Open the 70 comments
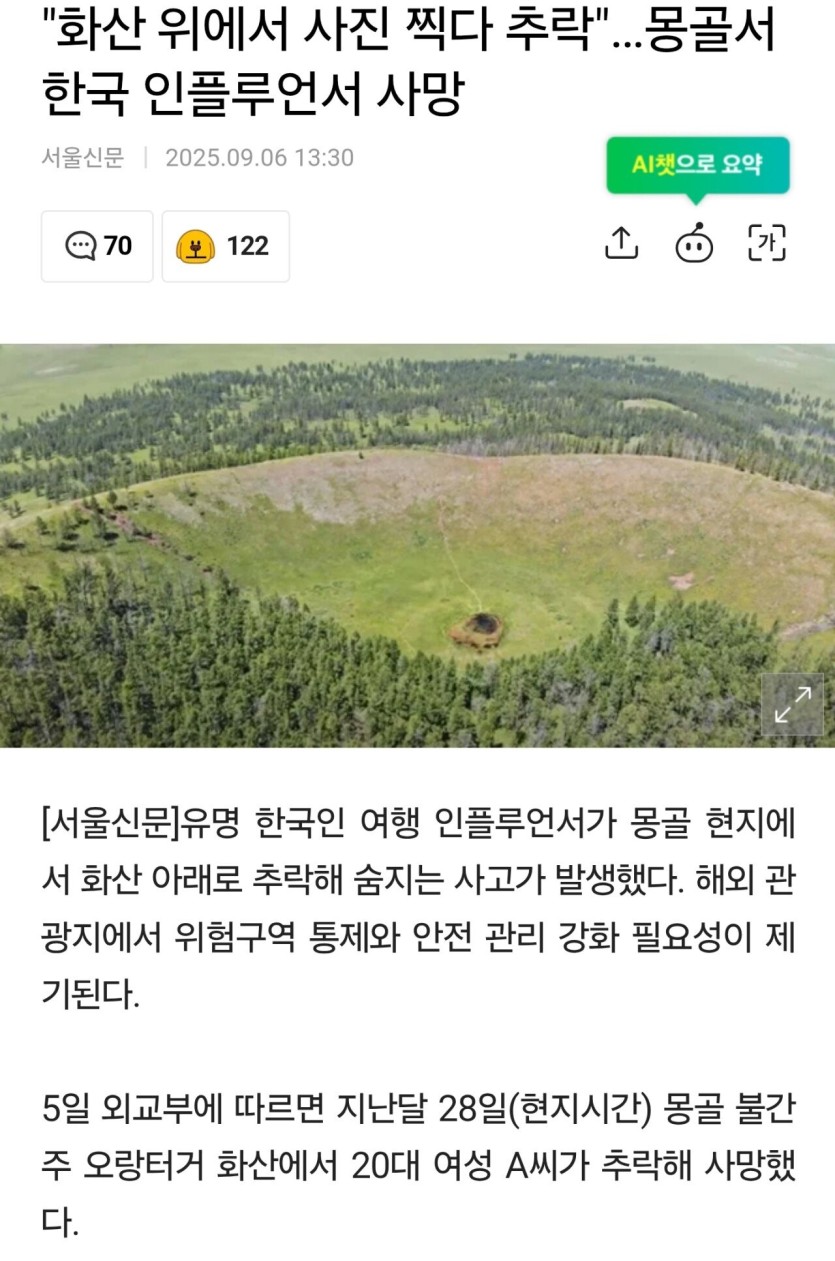 tap(97, 246)
